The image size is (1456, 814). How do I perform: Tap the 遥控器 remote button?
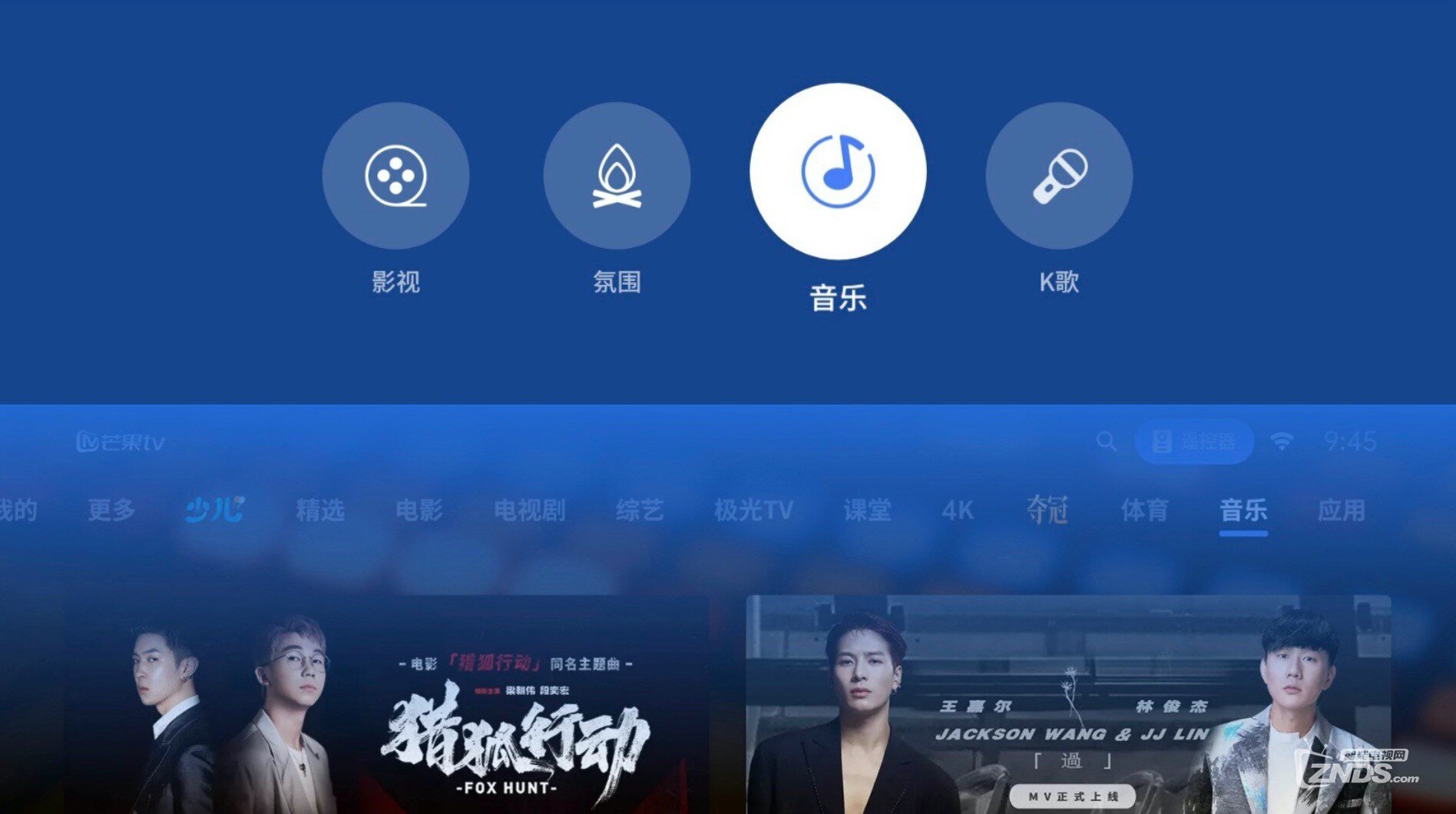tap(1194, 442)
